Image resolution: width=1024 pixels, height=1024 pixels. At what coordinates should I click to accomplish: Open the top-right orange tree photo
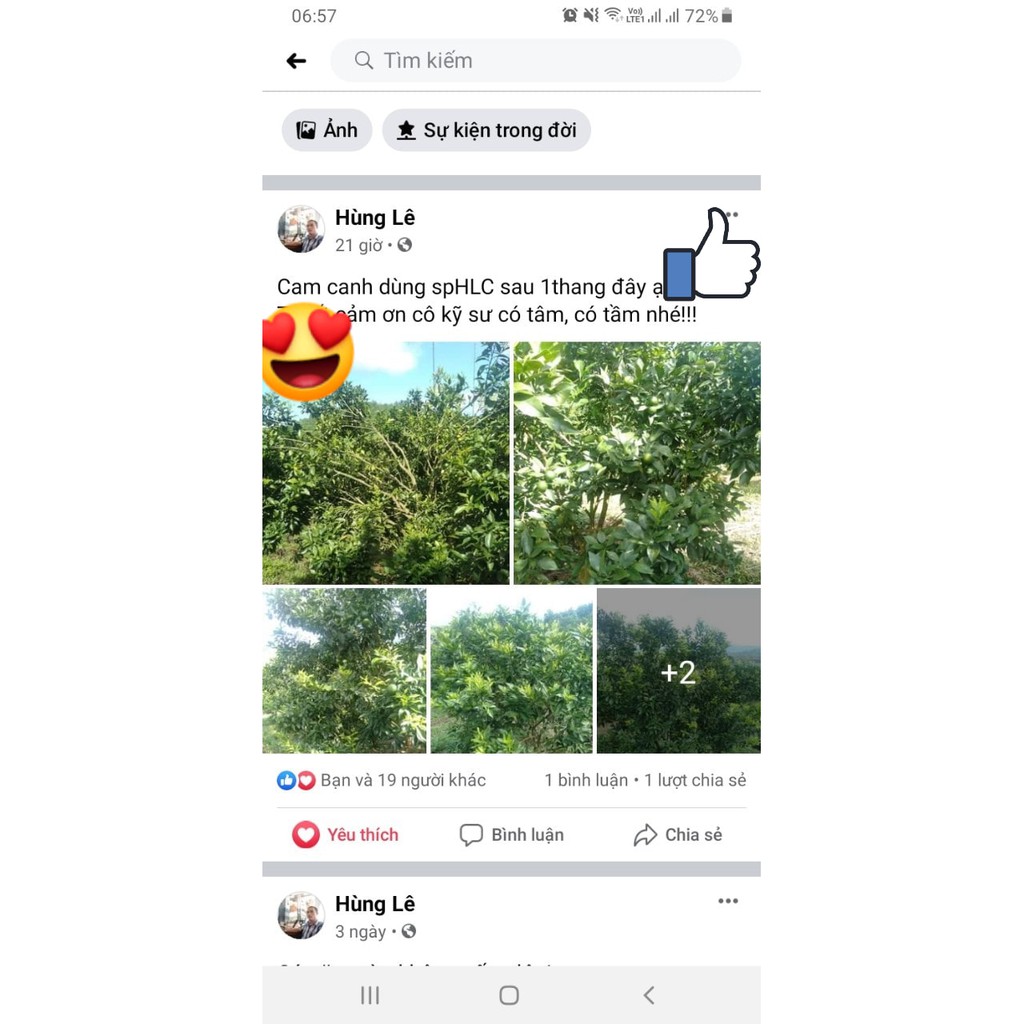637,463
